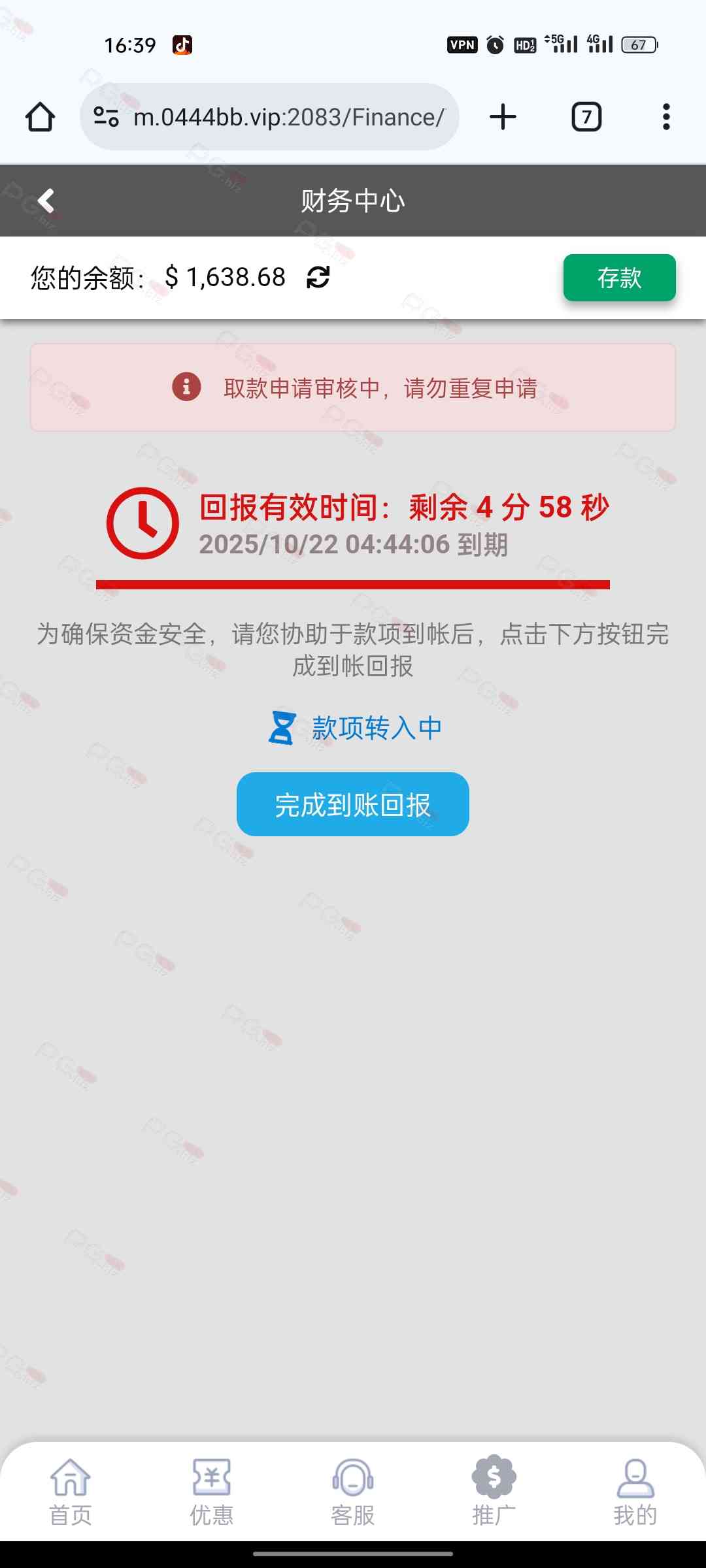Go back from the 财务中心 page
The height and width of the screenshot is (1568, 706).
click(x=46, y=201)
